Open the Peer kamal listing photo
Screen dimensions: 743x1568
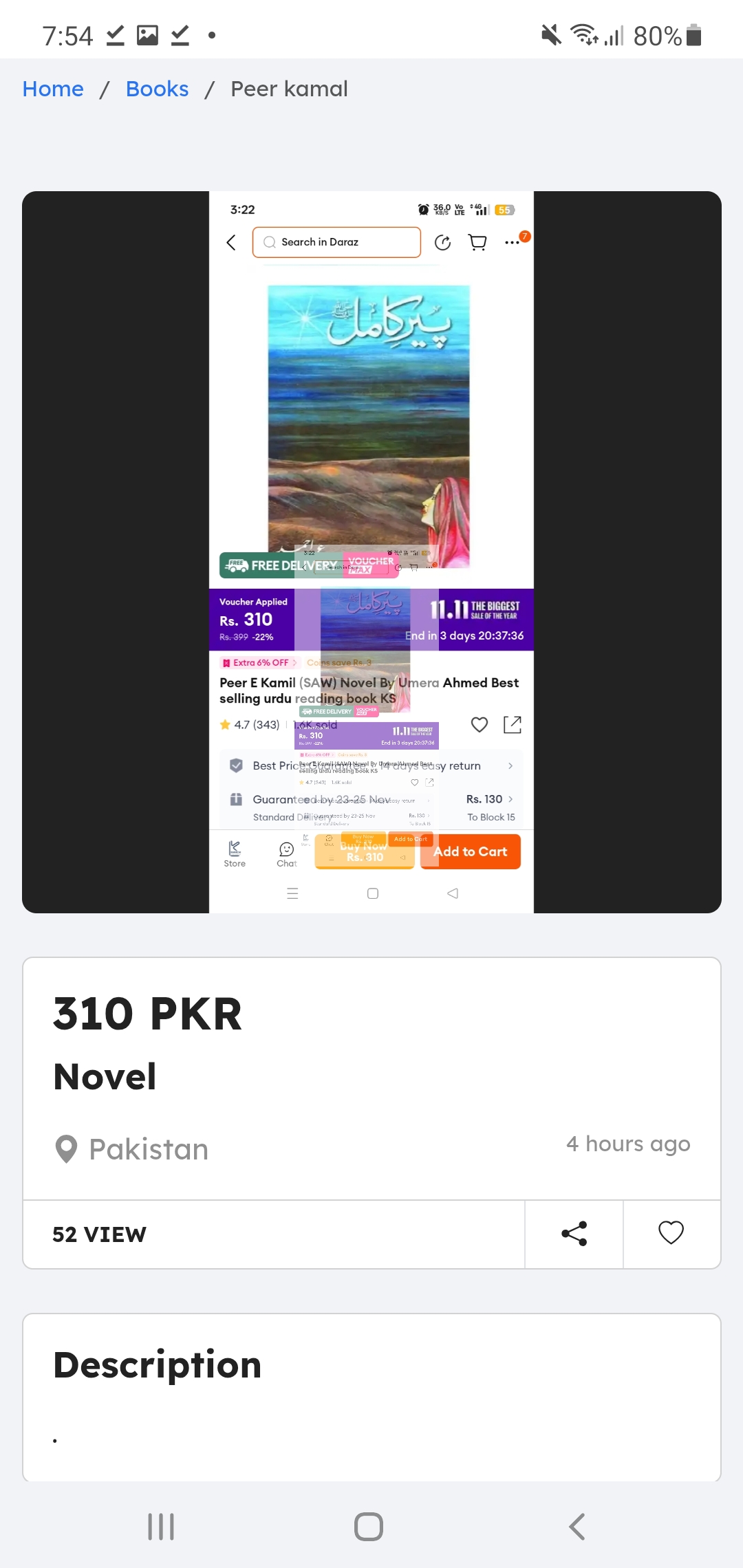pyautogui.click(x=371, y=552)
